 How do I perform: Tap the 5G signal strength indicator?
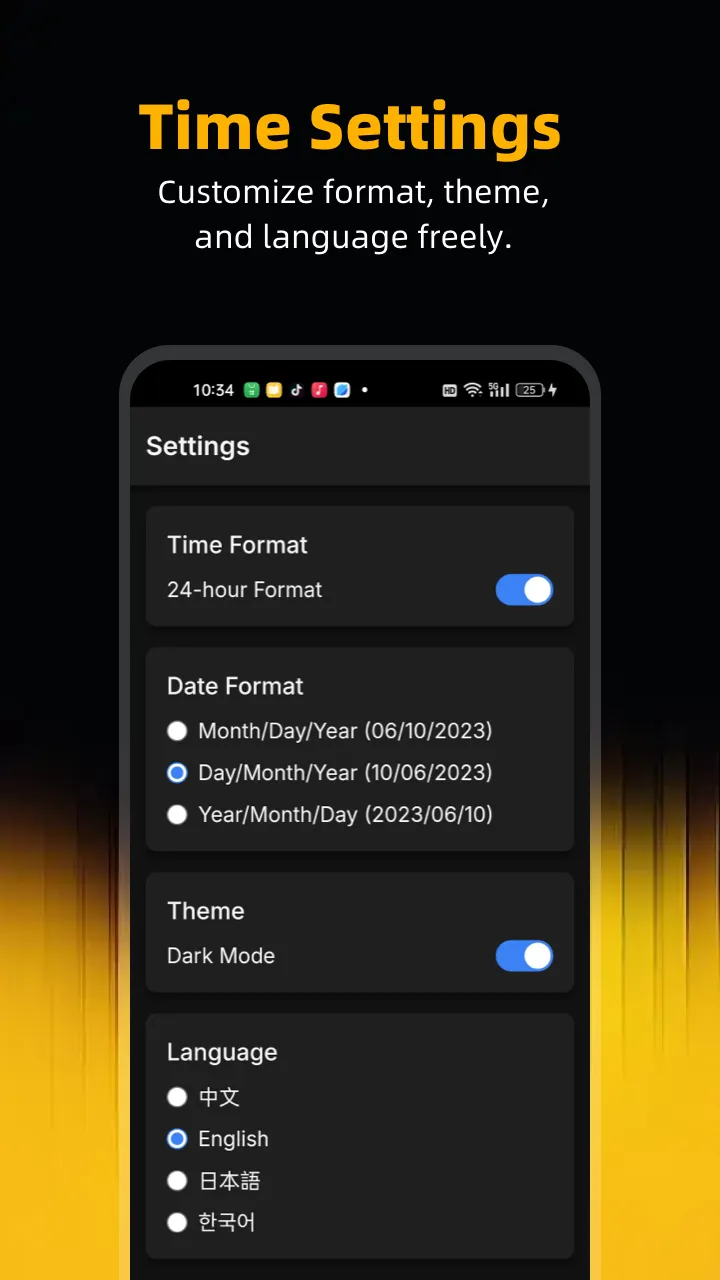(x=498, y=390)
